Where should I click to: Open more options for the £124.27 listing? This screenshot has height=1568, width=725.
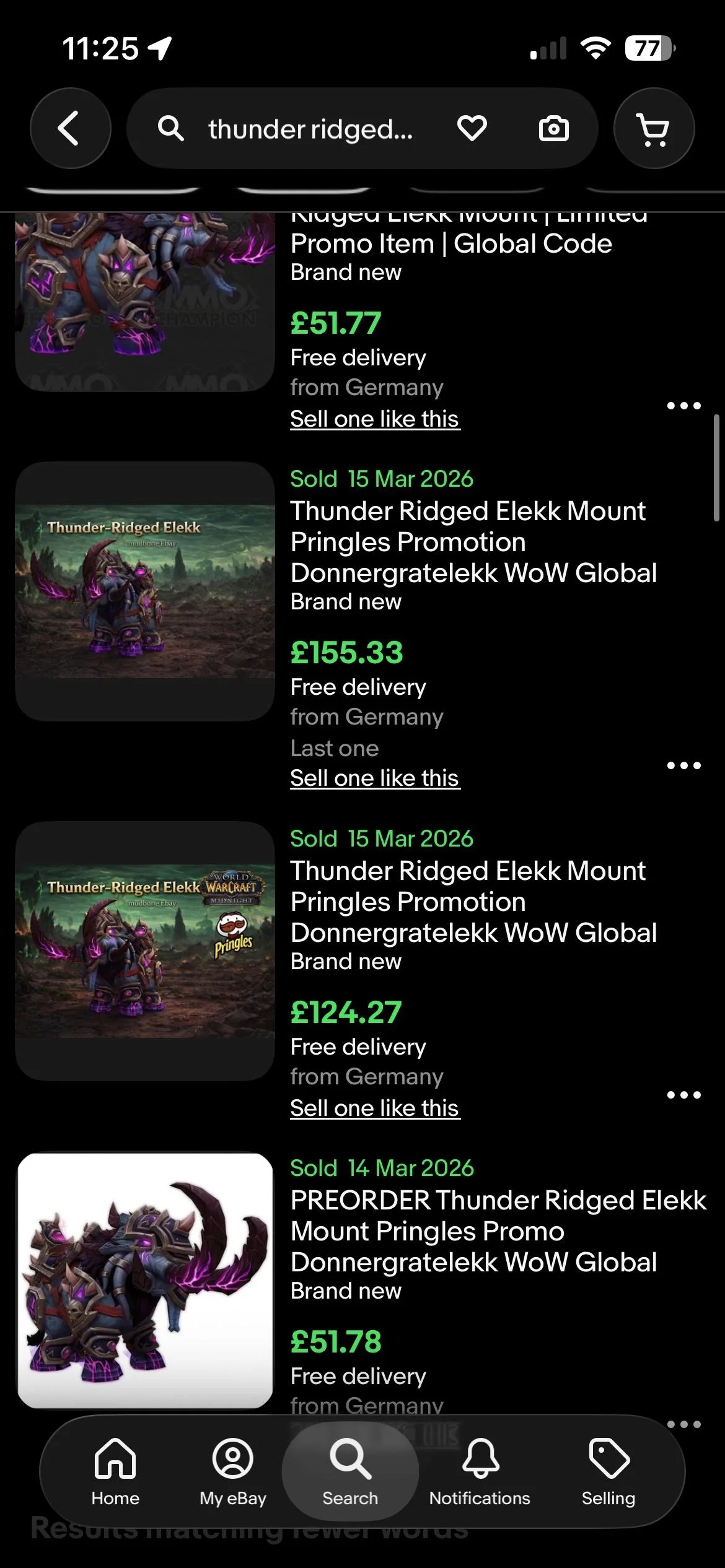(x=683, y=1095)
